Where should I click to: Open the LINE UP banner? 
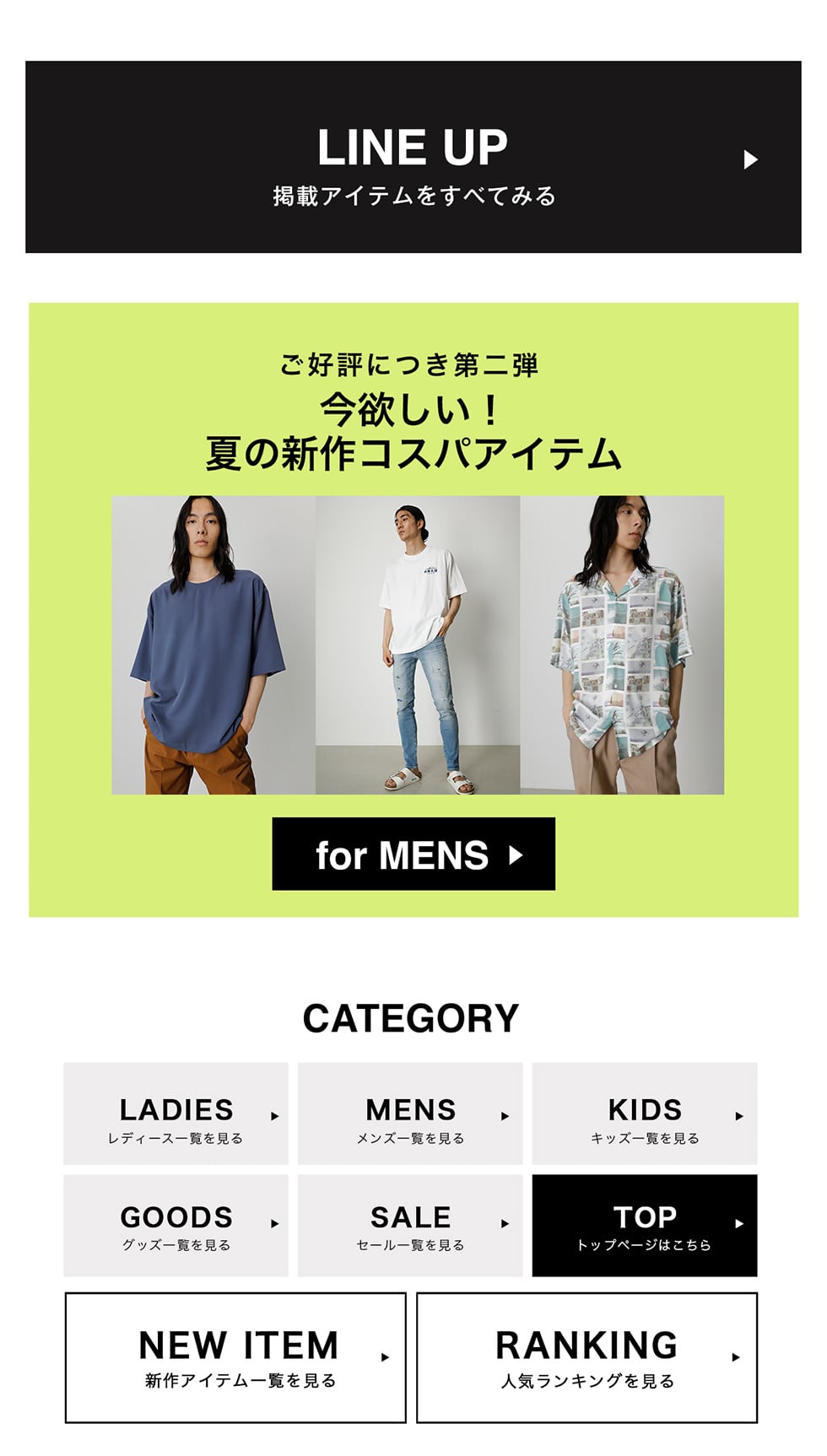[x=413, y=157]
